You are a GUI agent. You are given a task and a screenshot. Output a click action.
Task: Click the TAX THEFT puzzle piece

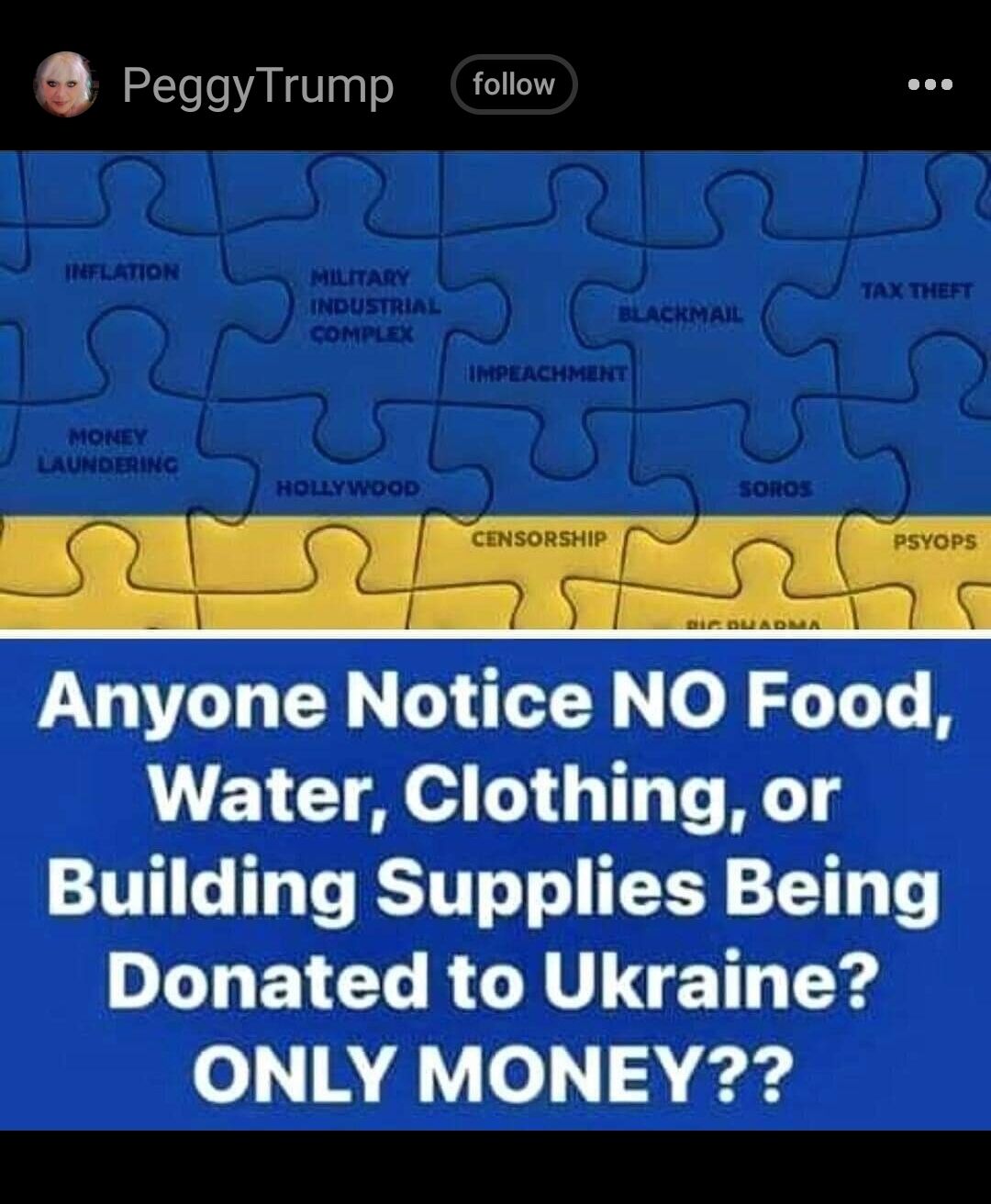tap(915, 289)
